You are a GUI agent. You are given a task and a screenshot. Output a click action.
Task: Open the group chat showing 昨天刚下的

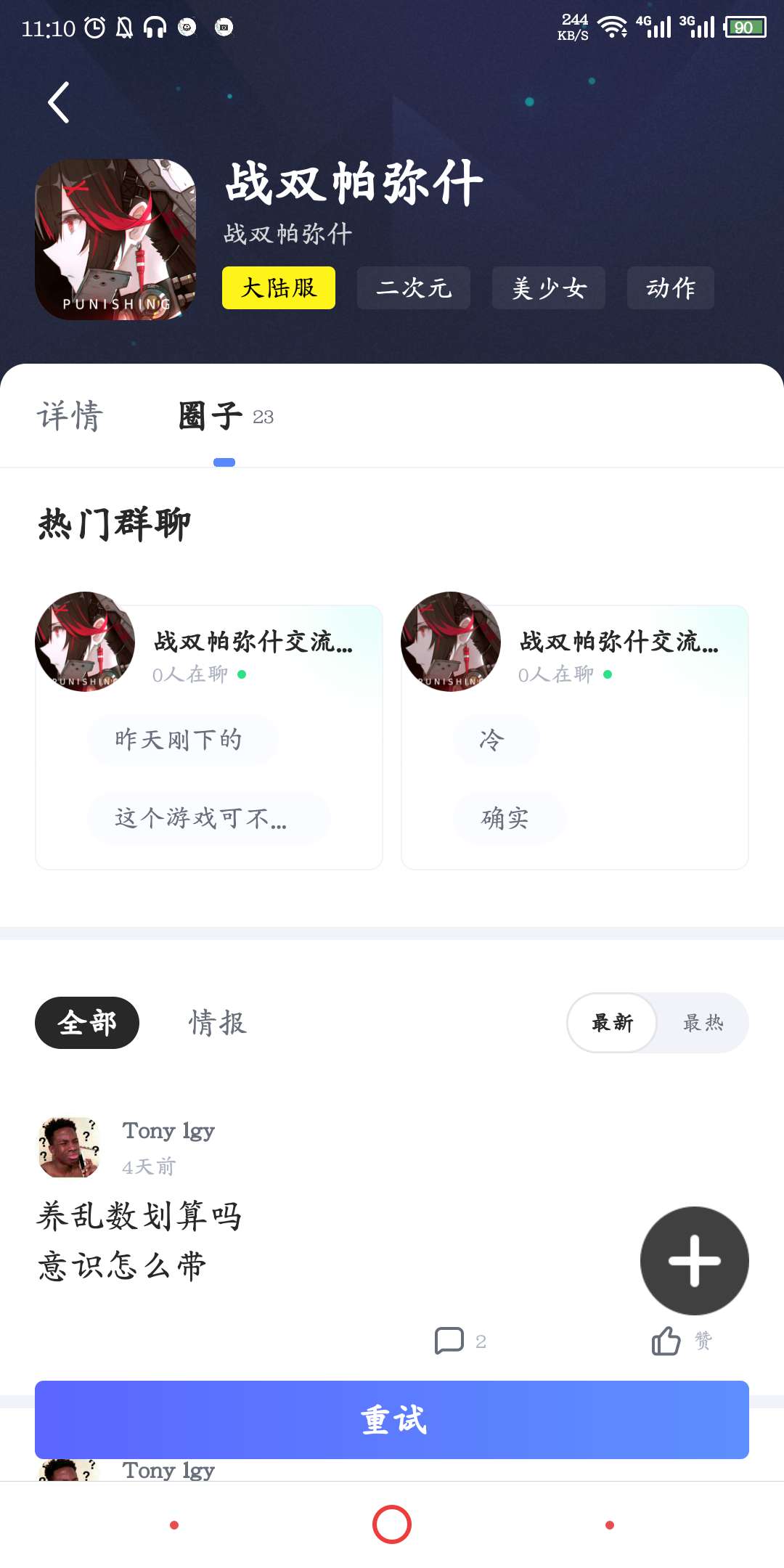coord(209,737)
